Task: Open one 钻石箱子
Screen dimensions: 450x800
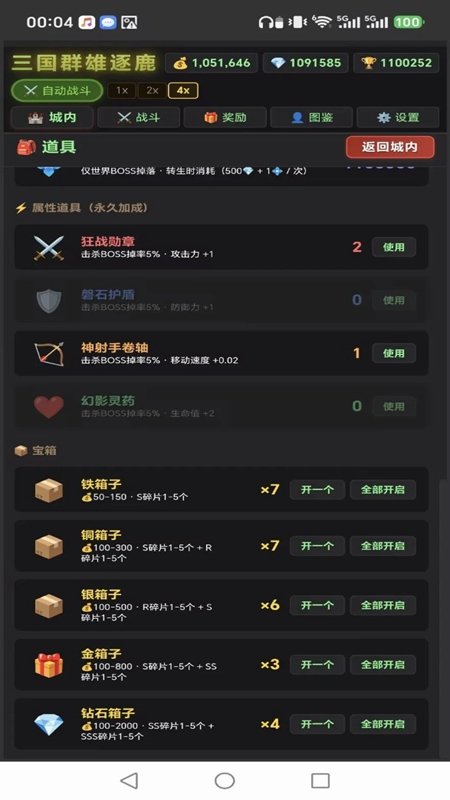Action: 317,724
